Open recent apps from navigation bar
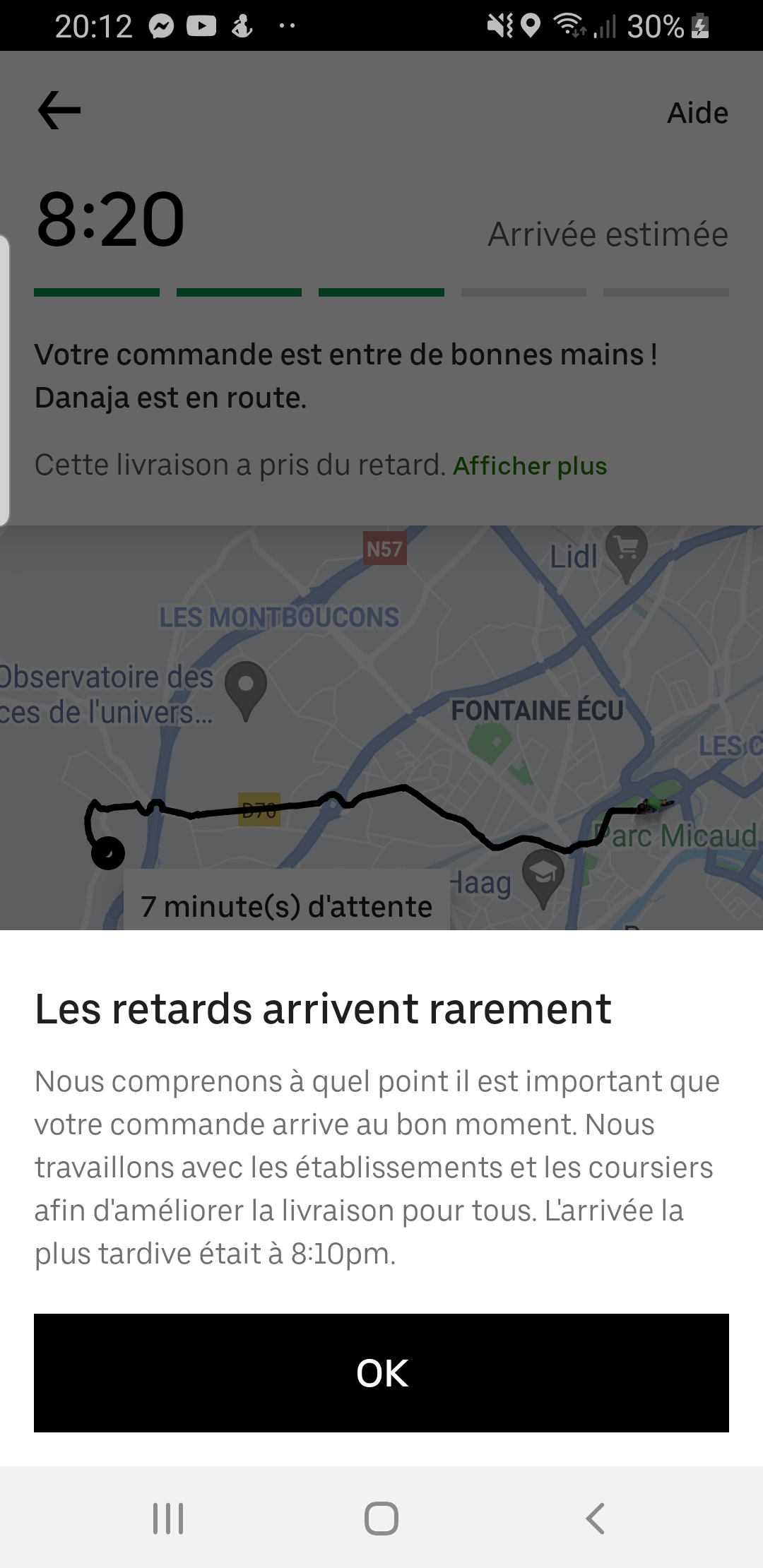The width and height of the screenshot is (763, 1568). [168, 1518]
